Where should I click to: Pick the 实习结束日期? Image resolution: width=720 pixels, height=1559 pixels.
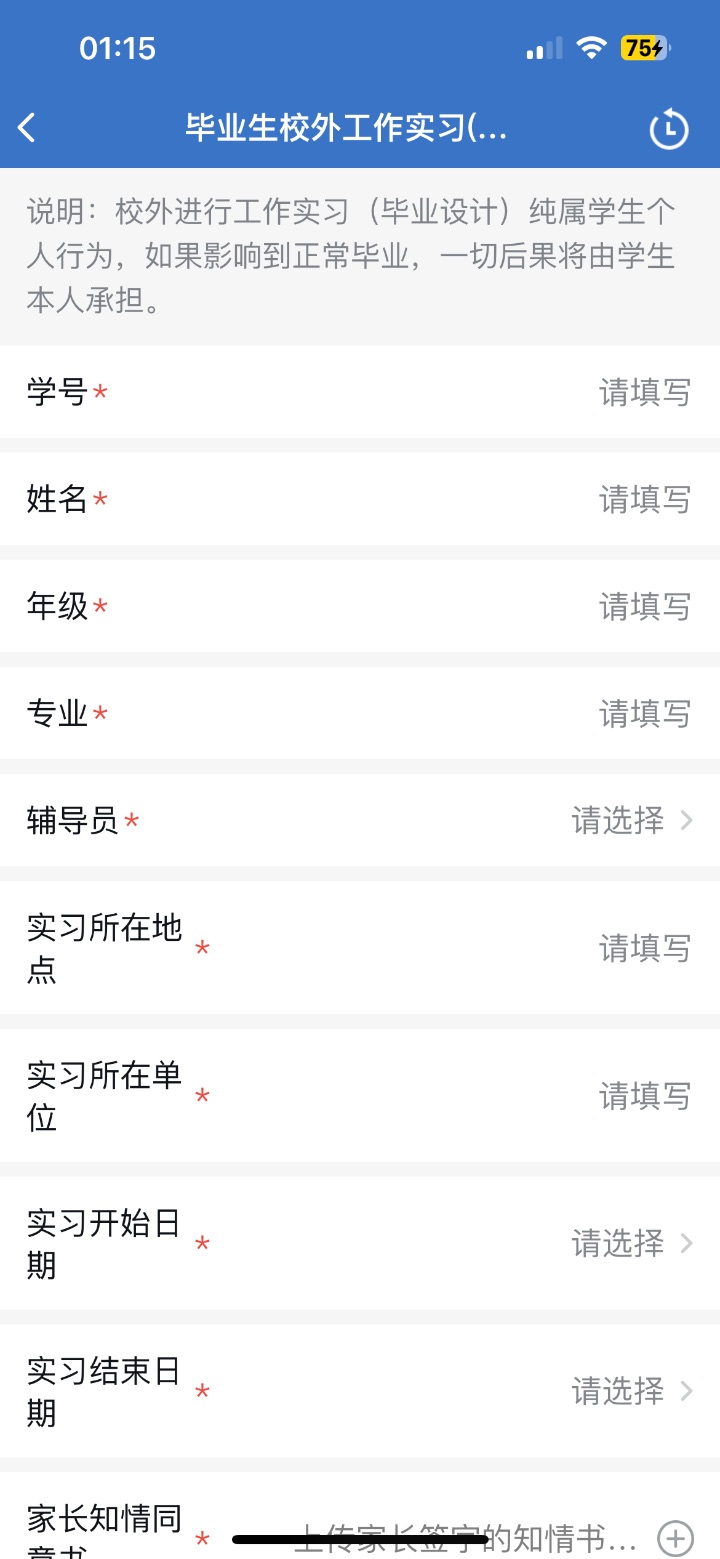coord(360,1391)
